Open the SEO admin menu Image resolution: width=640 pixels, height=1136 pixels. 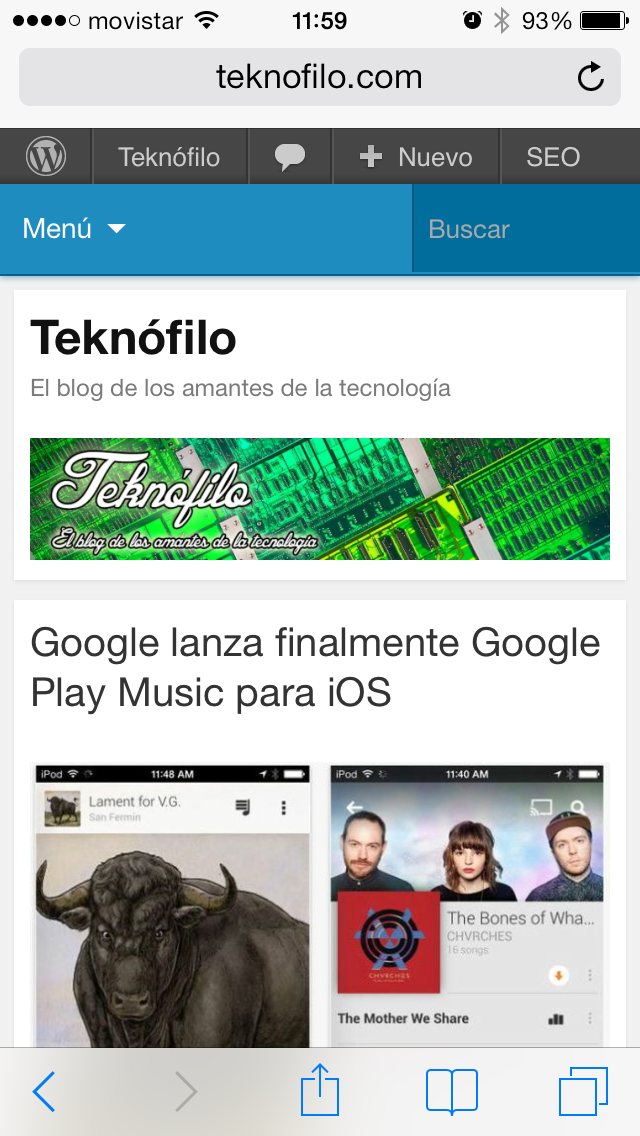[x=553, y=157]
